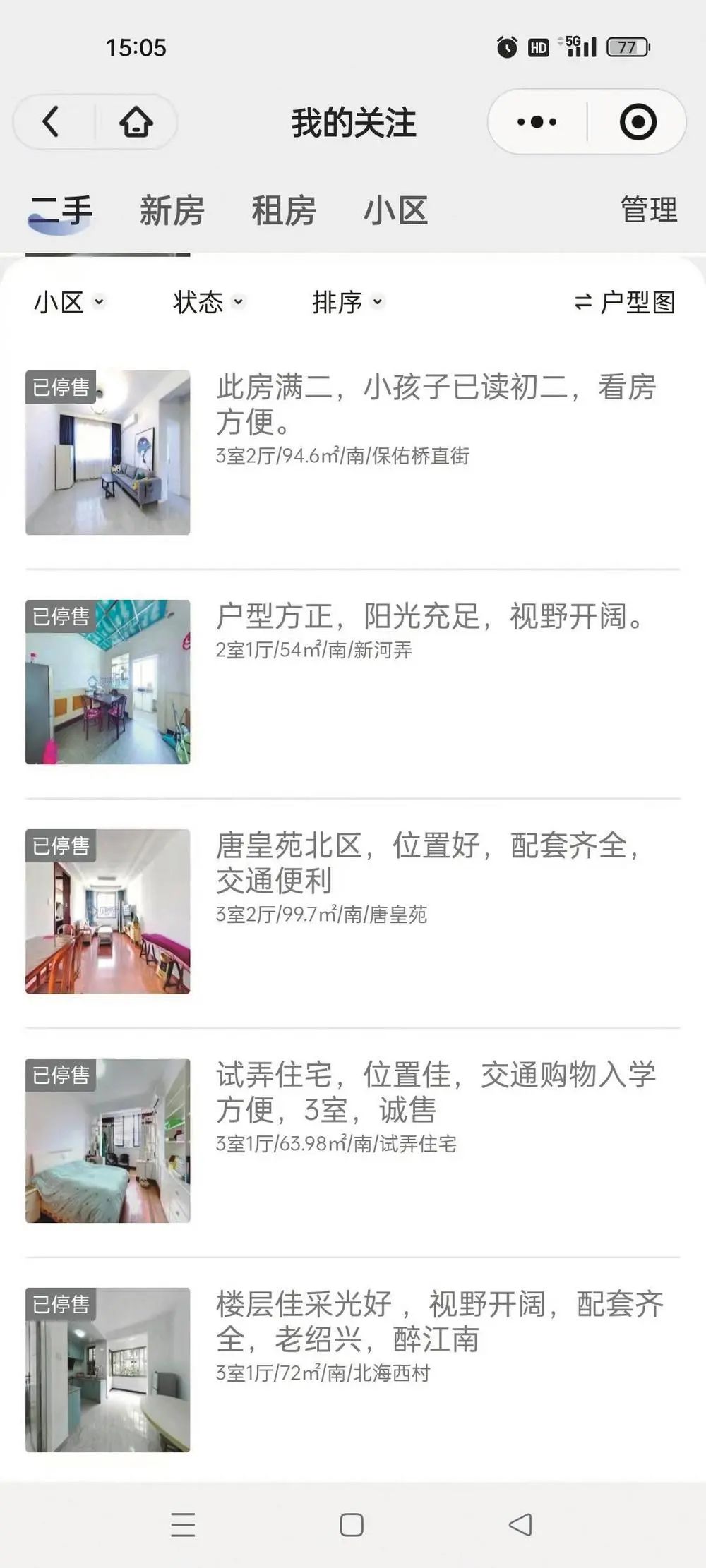Open the 试弄住宅 63.98㎡ listing

[x=353, y=1140]
